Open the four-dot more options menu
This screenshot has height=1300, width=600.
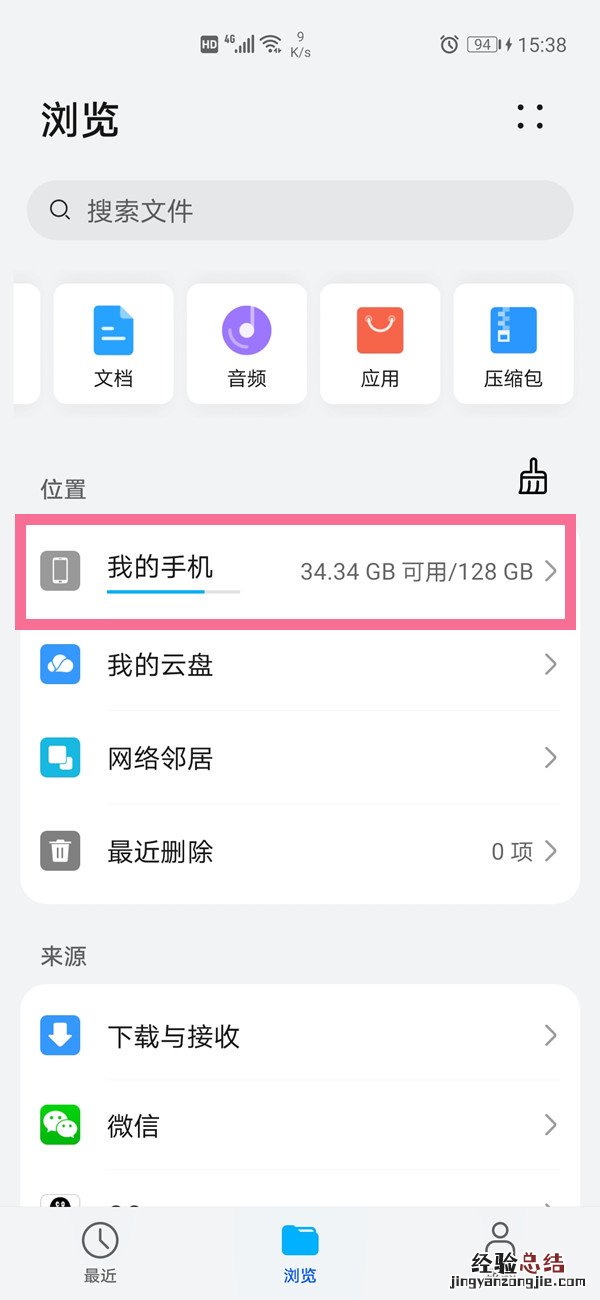click(x=530, y=117)
